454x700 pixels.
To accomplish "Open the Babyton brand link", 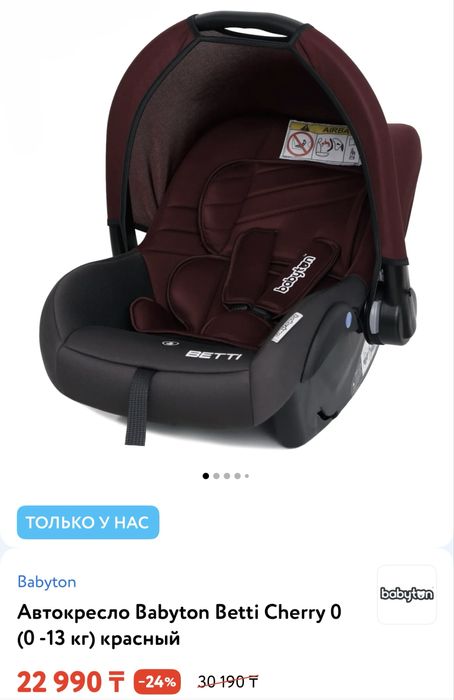I will click(x=46, y=582).
